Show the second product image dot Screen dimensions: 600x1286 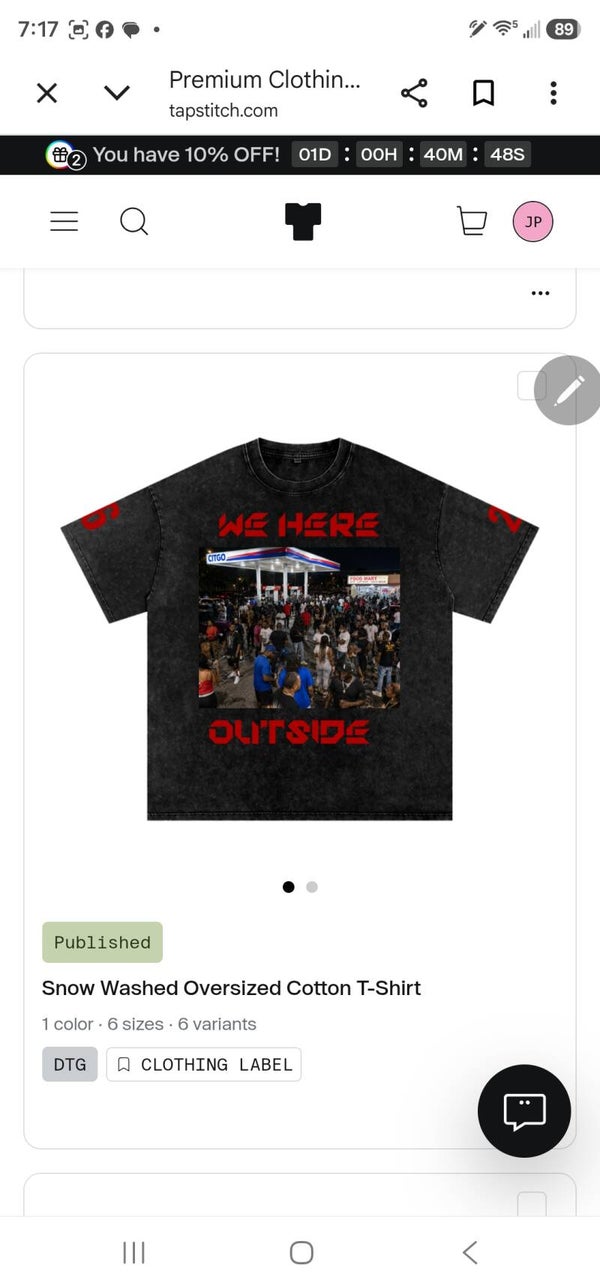312,887
